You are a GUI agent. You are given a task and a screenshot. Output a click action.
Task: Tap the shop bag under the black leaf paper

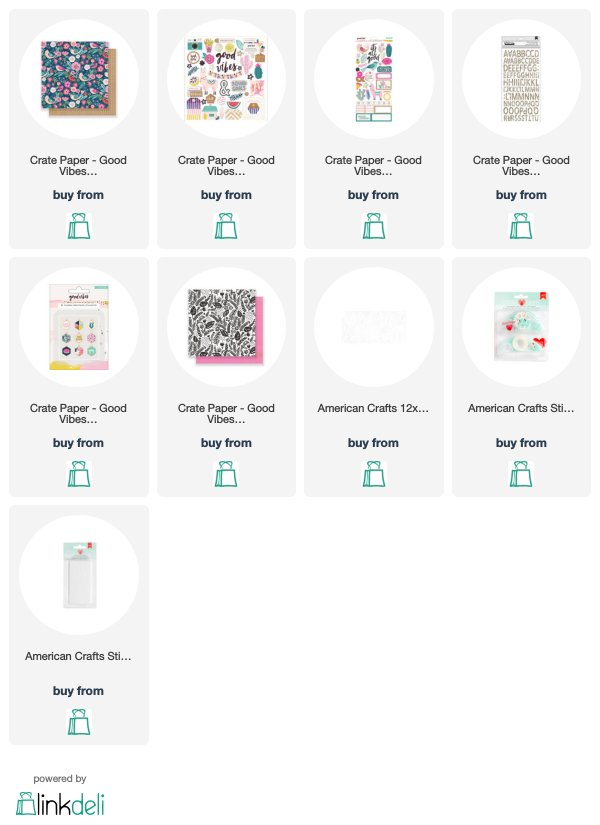[226, 474]
